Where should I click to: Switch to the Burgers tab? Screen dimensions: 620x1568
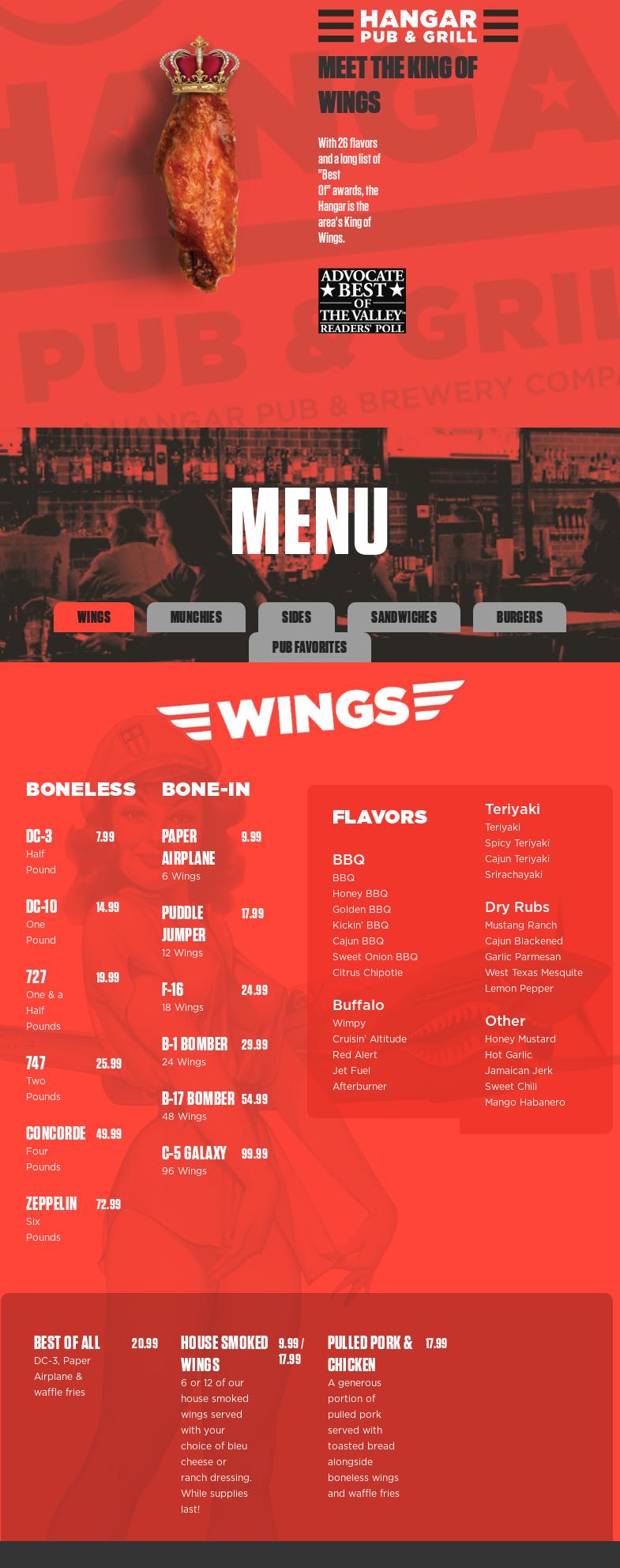519,617
